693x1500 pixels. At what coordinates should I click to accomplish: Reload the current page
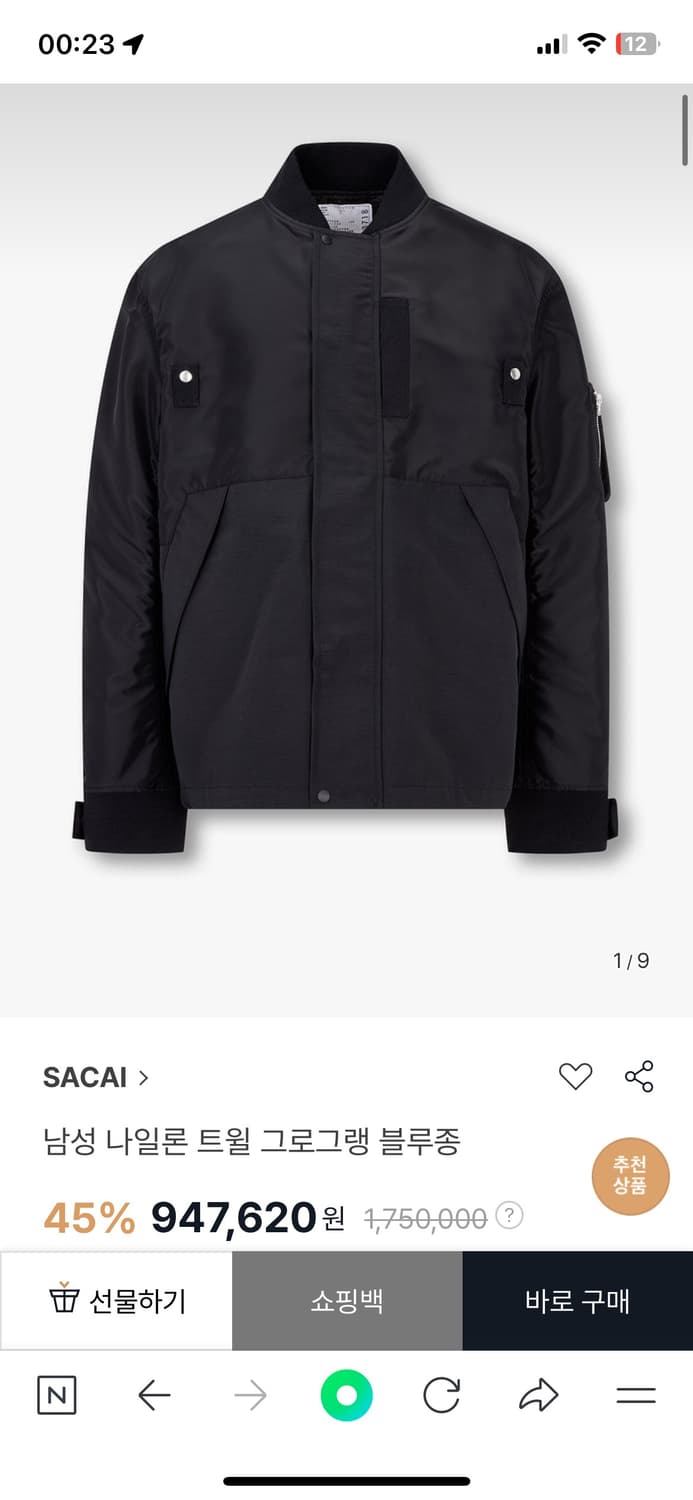click(441, 1395)
